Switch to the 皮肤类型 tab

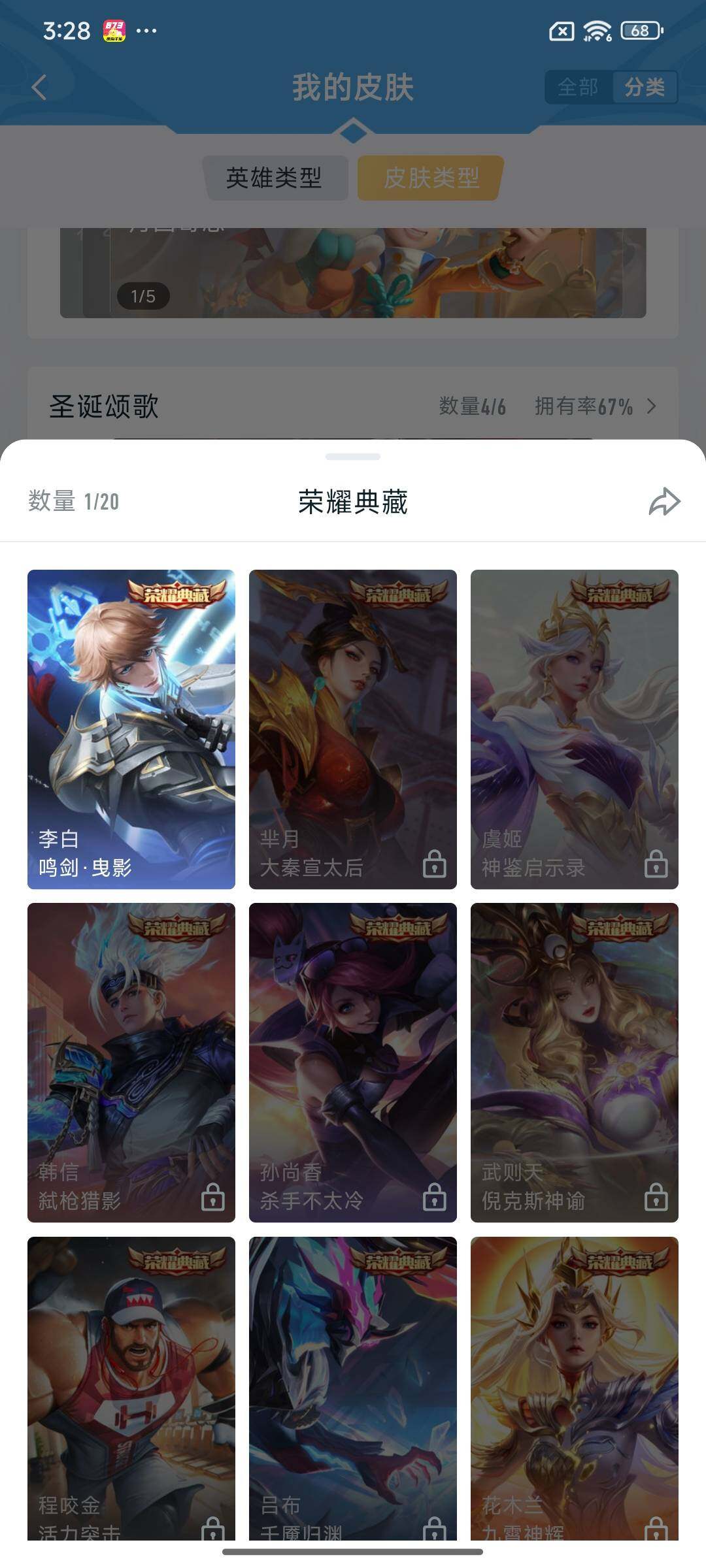pyautogui.click(x=429, y=175)
